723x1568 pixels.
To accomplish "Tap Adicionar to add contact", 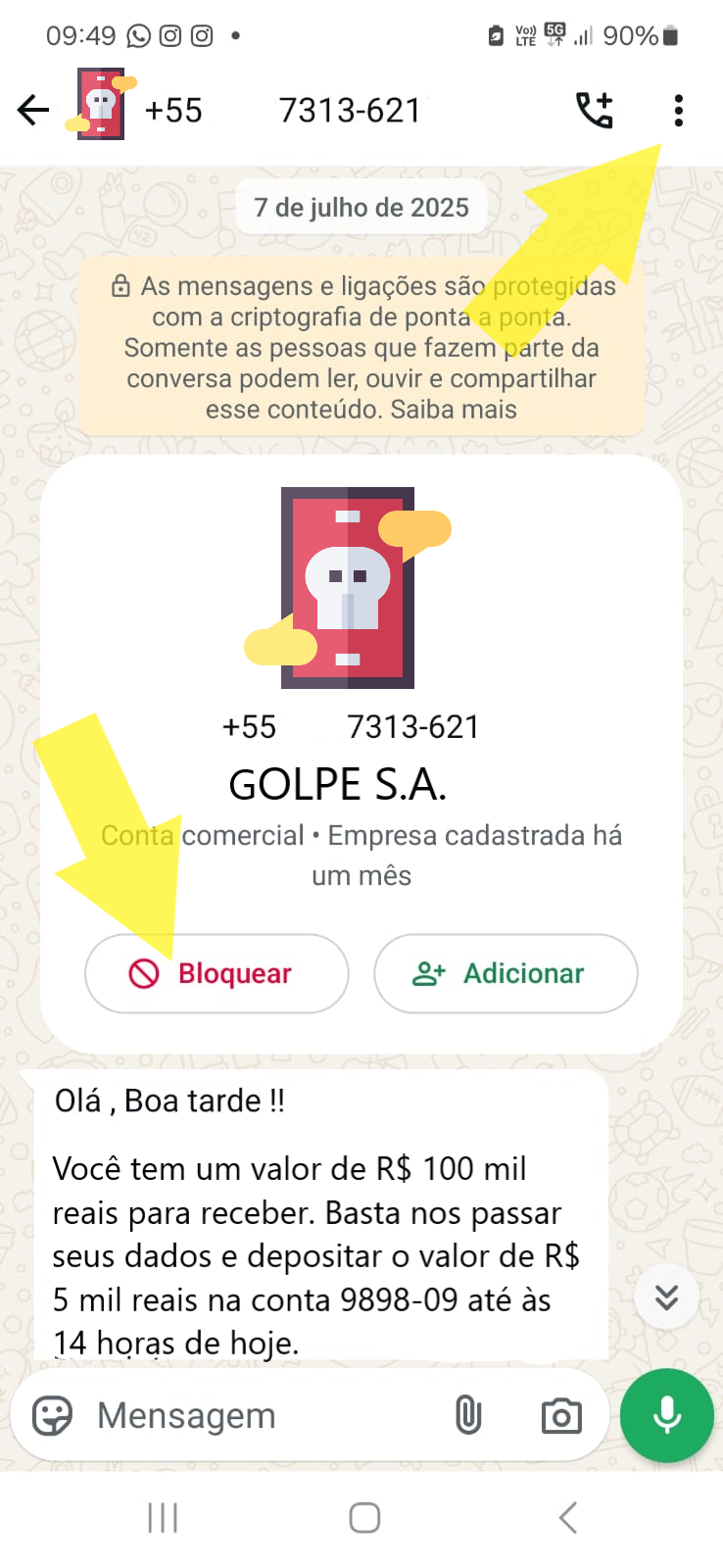I will point(506,973).
